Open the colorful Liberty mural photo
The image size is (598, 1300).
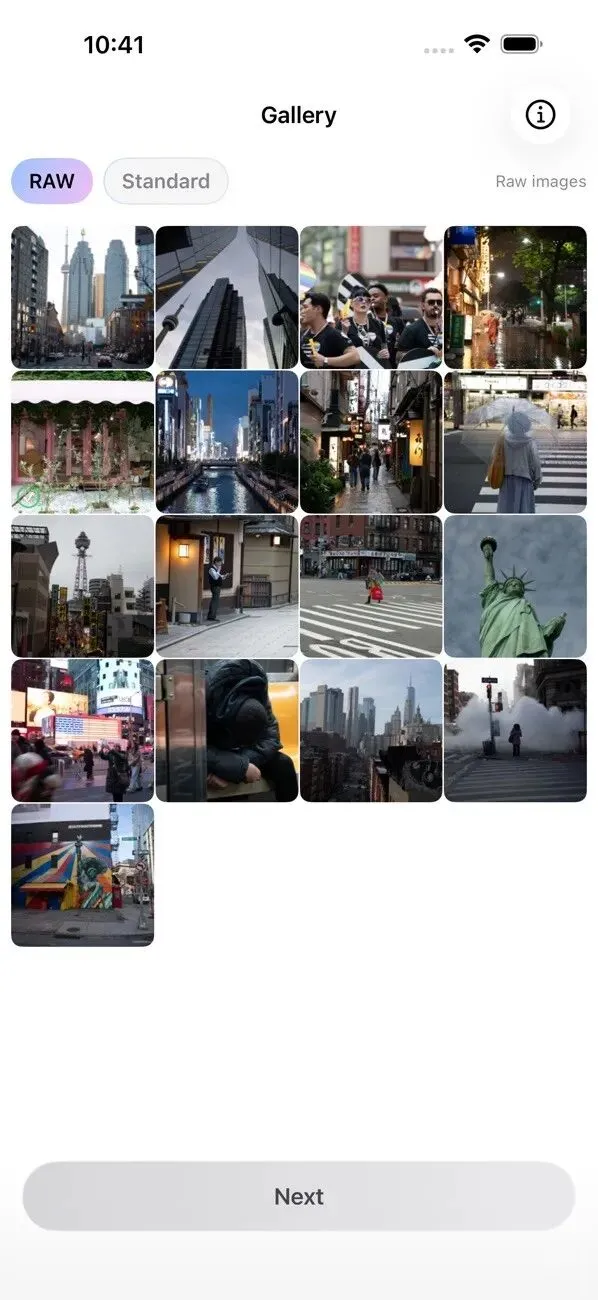(82, 875)
